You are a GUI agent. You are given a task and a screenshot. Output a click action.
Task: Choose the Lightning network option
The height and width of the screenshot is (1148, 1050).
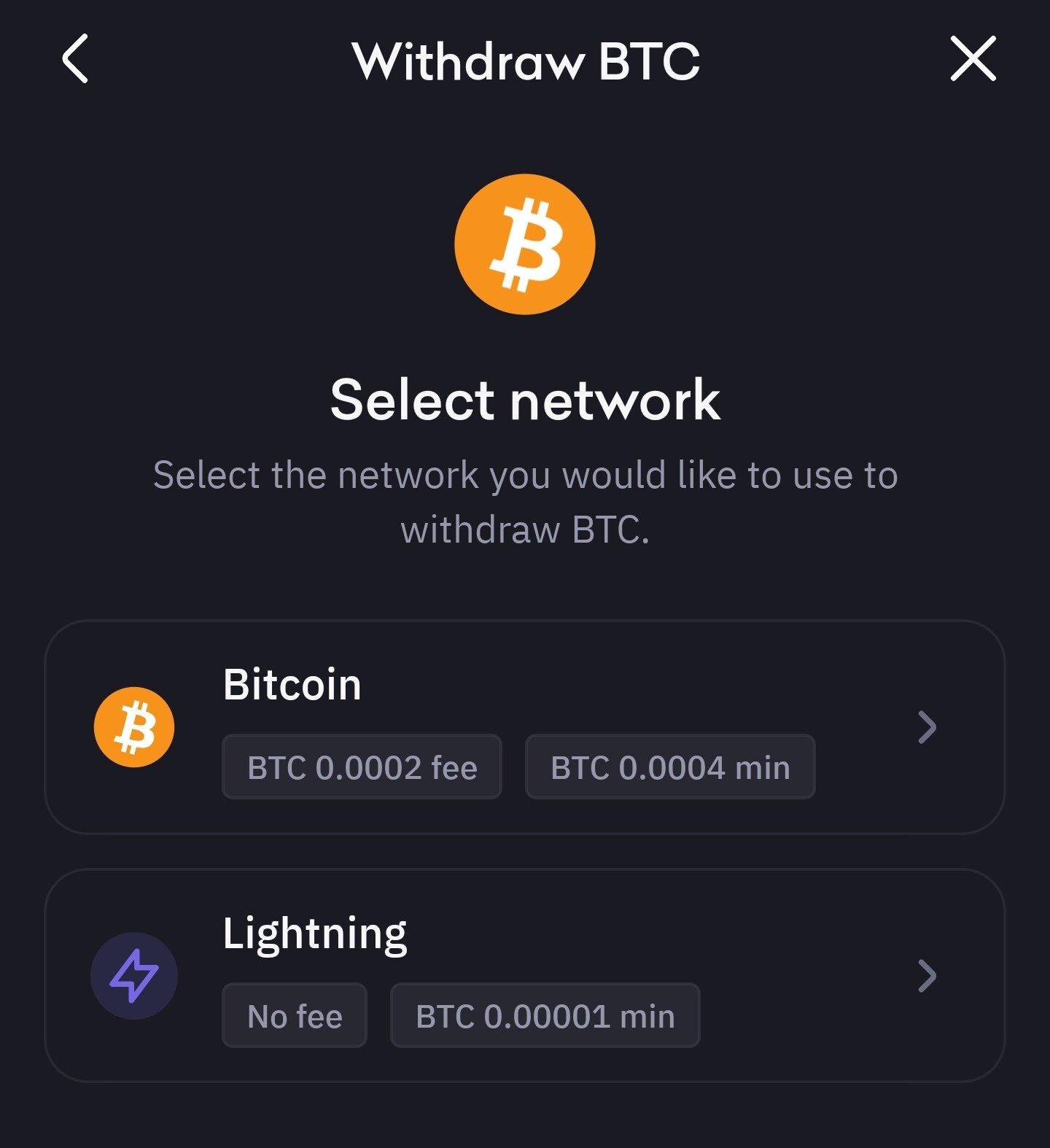click(x=525, y=975)
